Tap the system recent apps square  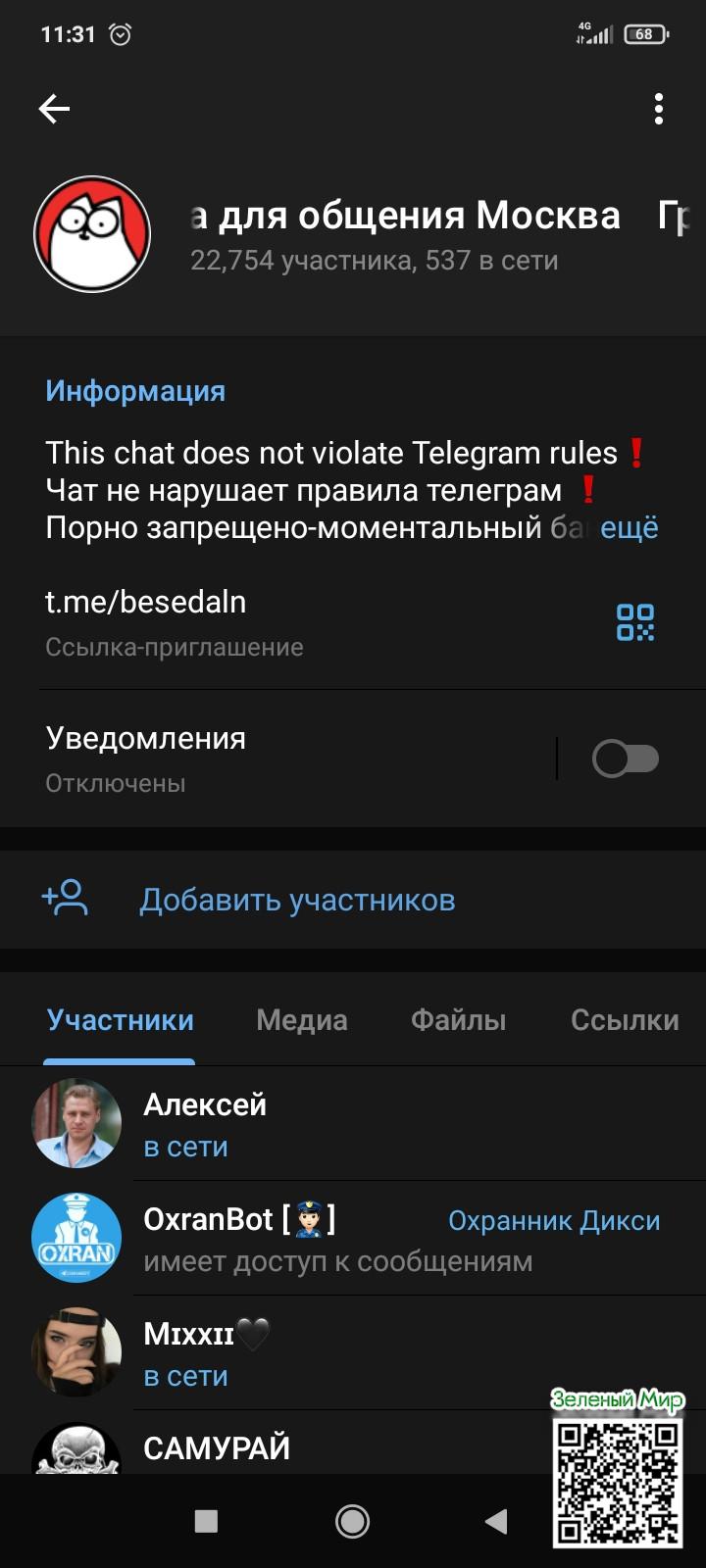click(x=206, y=1521)
